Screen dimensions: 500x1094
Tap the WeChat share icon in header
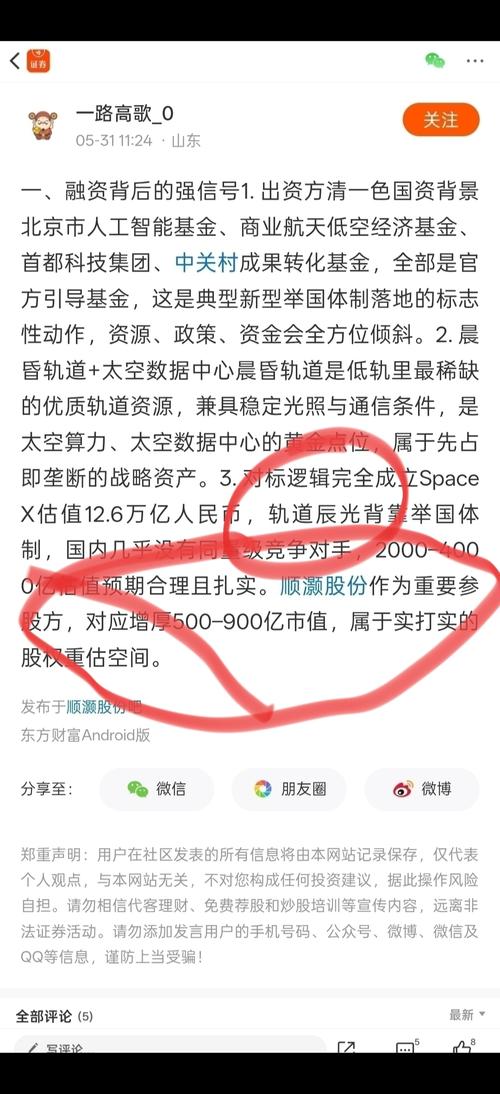(x=435, y=61)
